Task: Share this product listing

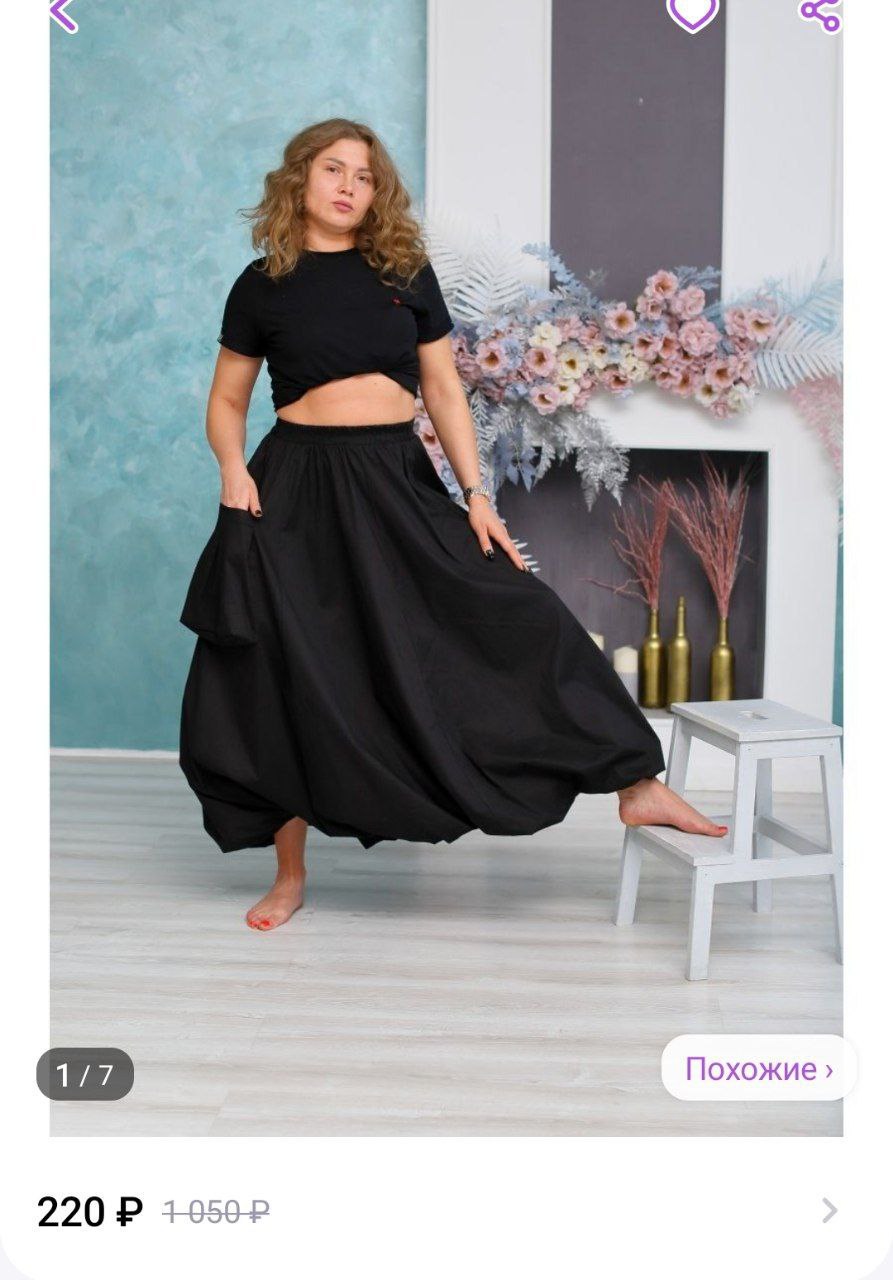Action: pos(820,12)
